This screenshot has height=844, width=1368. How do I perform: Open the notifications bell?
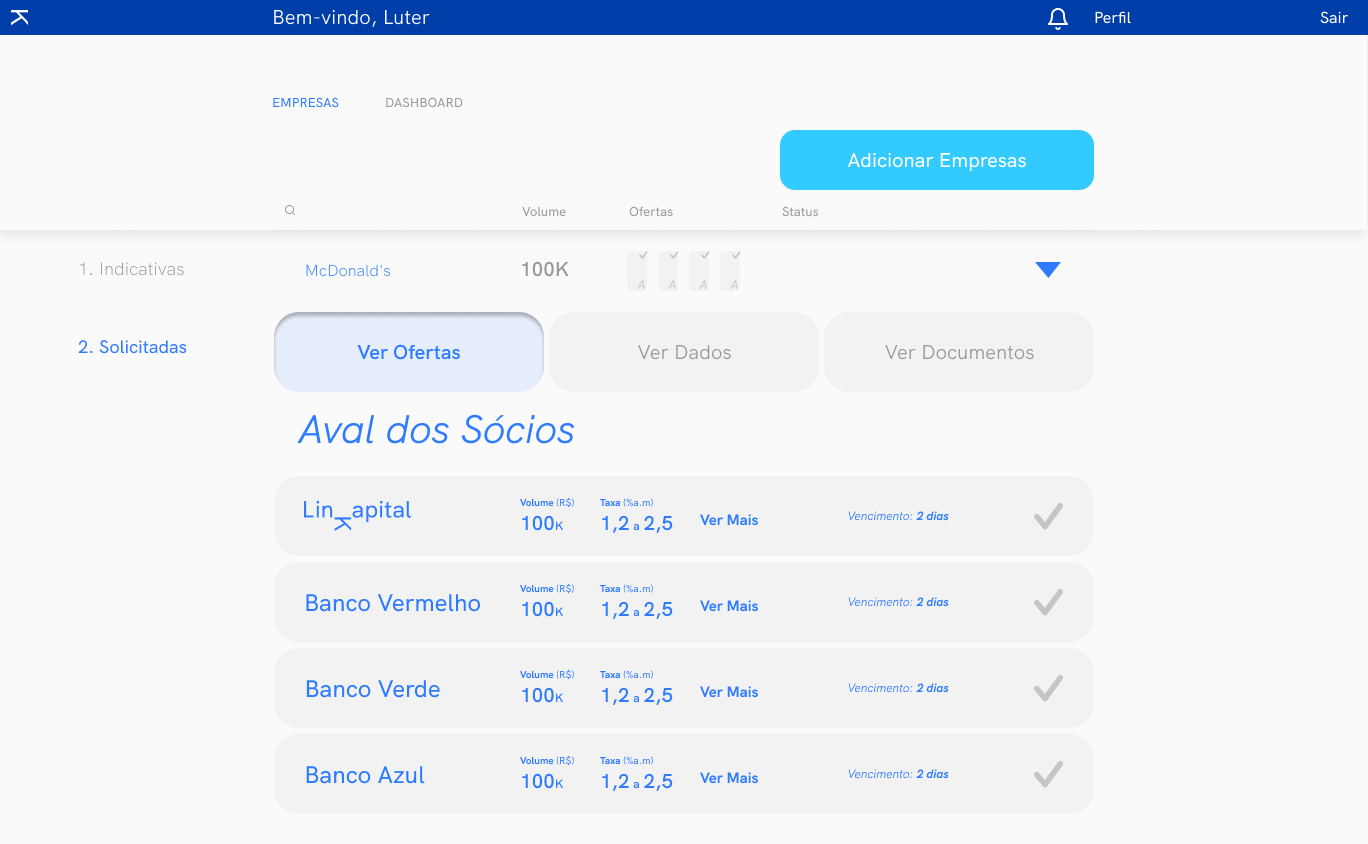point(1058,18)
